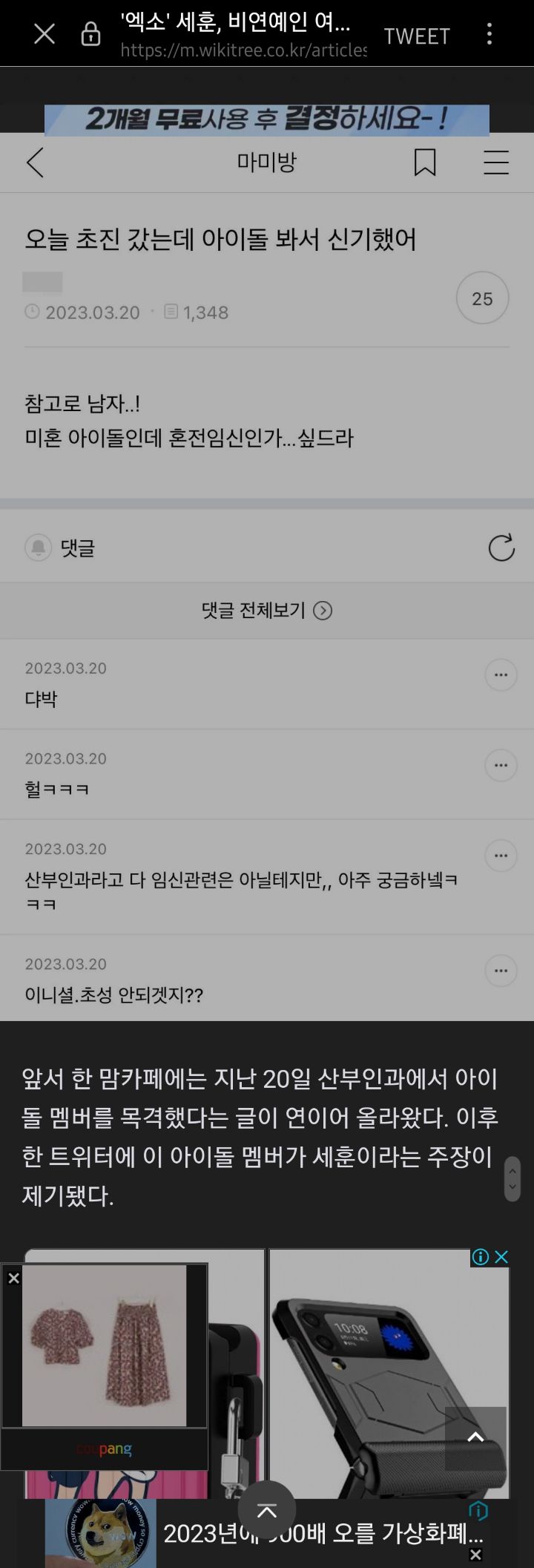Screen dimensions: 534x1568
Task: Tap the round up-arrow button at bottom
Action: point(266,1510)
